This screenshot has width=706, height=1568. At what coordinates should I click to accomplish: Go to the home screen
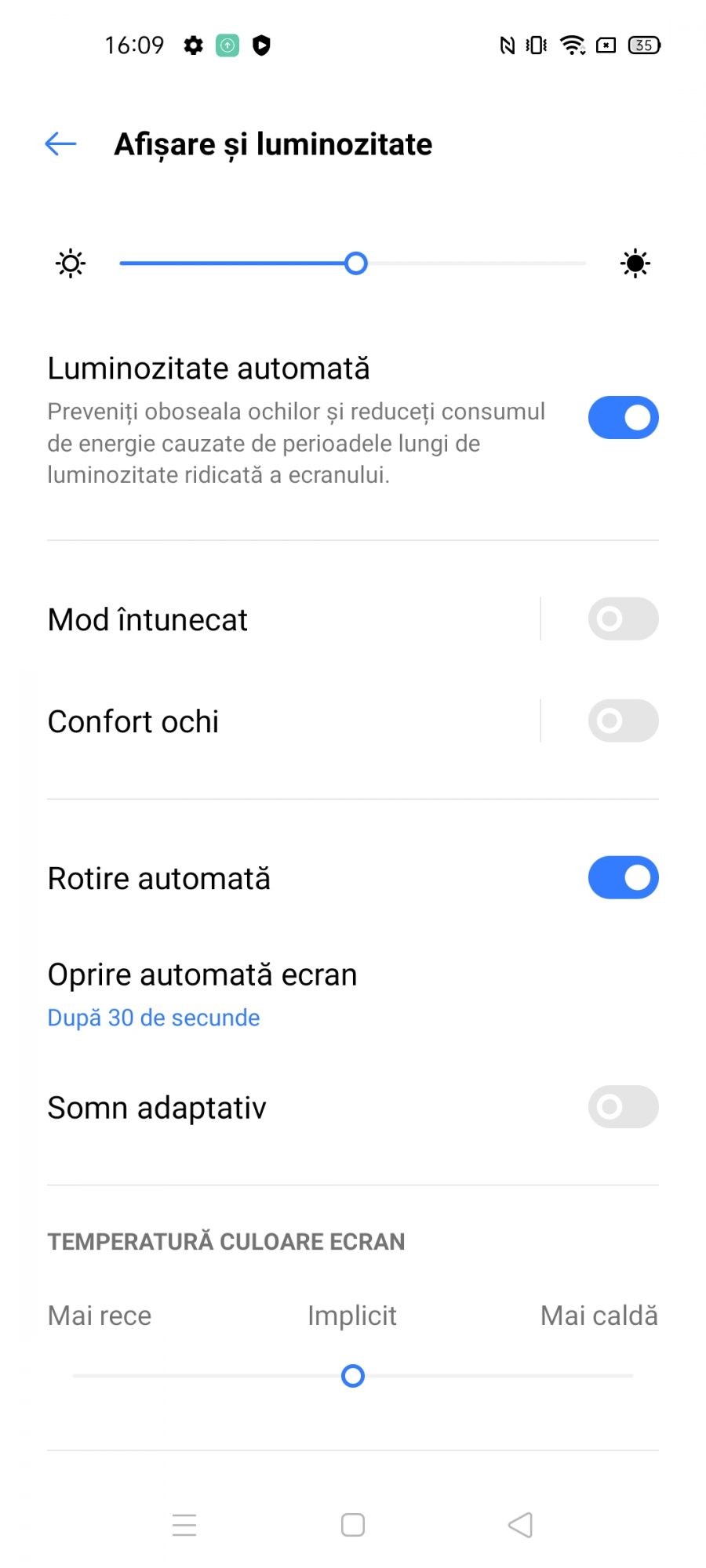point(353,1525)
